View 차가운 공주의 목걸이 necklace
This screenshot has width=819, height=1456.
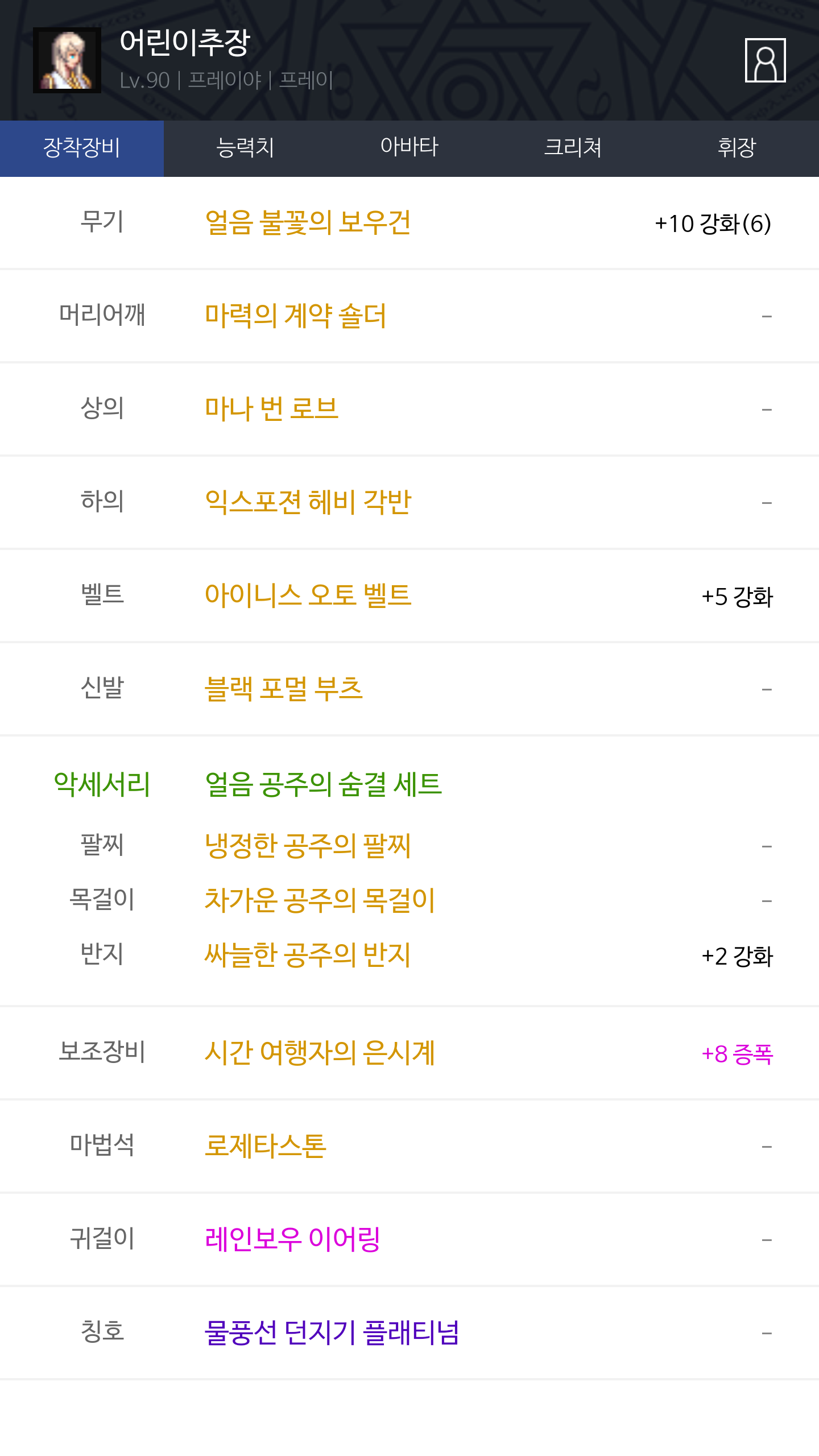(320, 900)
